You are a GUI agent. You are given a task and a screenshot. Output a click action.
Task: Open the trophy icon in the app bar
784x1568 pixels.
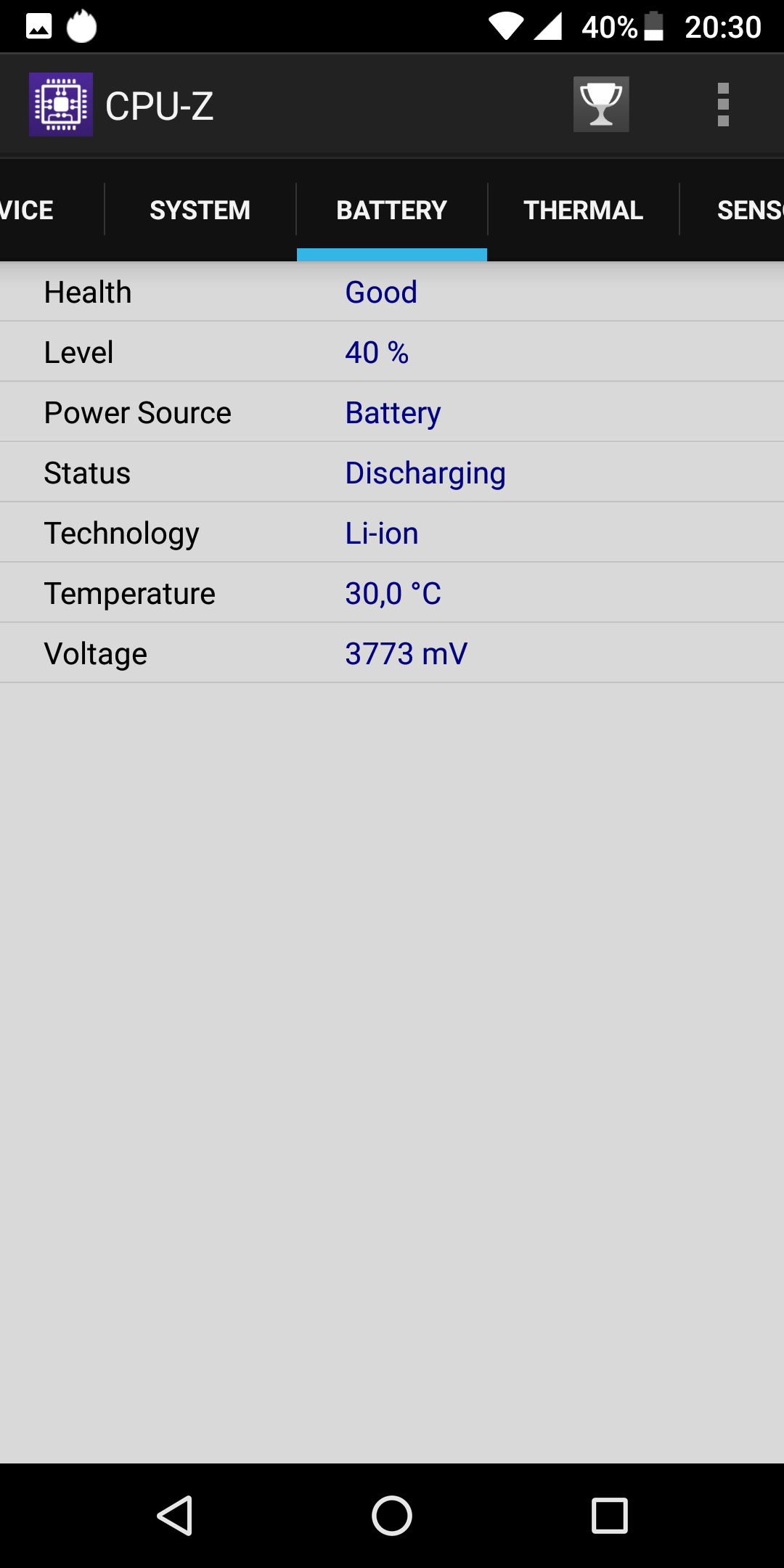click(601, 105)
